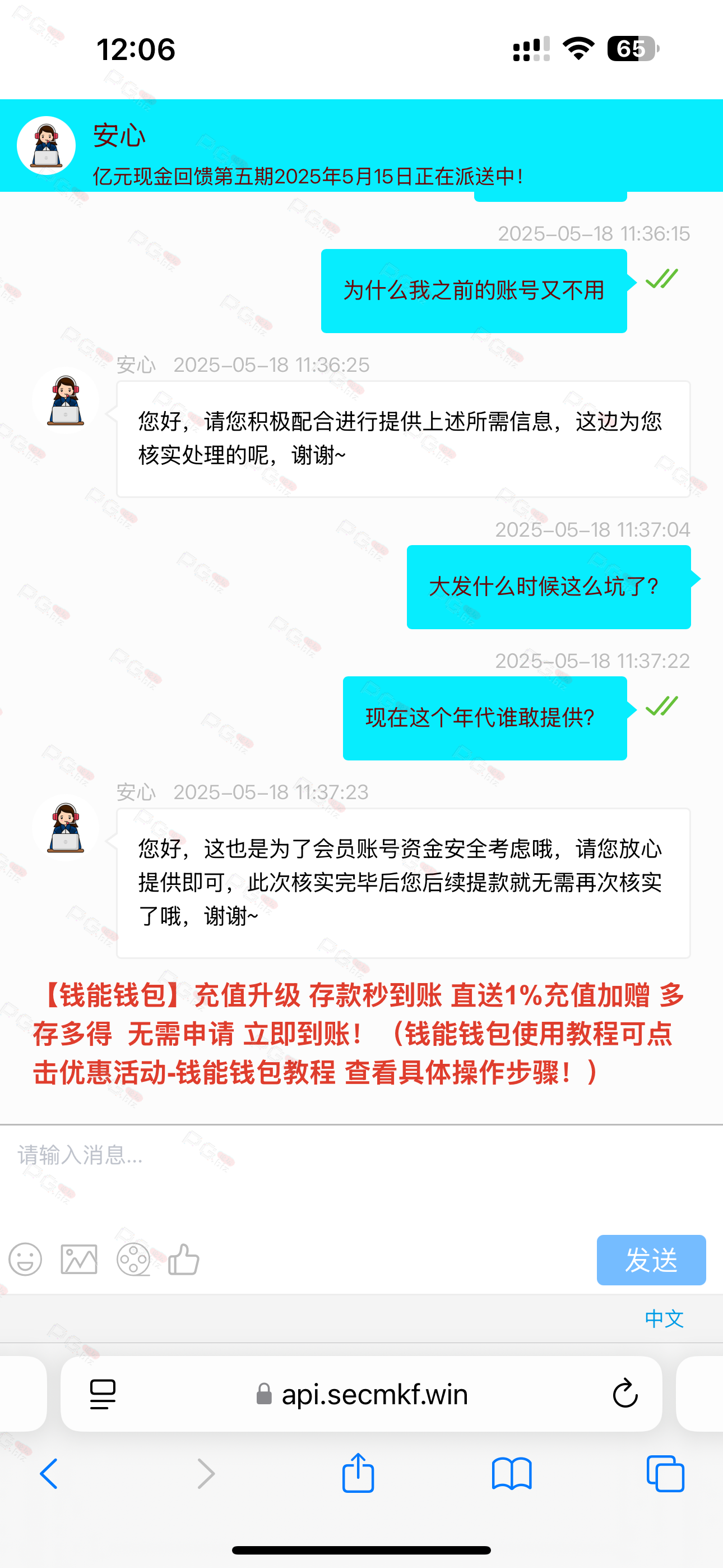The width and height of the screenshot is (723, 1568).
Task: Open Safari bookmarks
Action: pyautogui.click(x=512, y=1474)
